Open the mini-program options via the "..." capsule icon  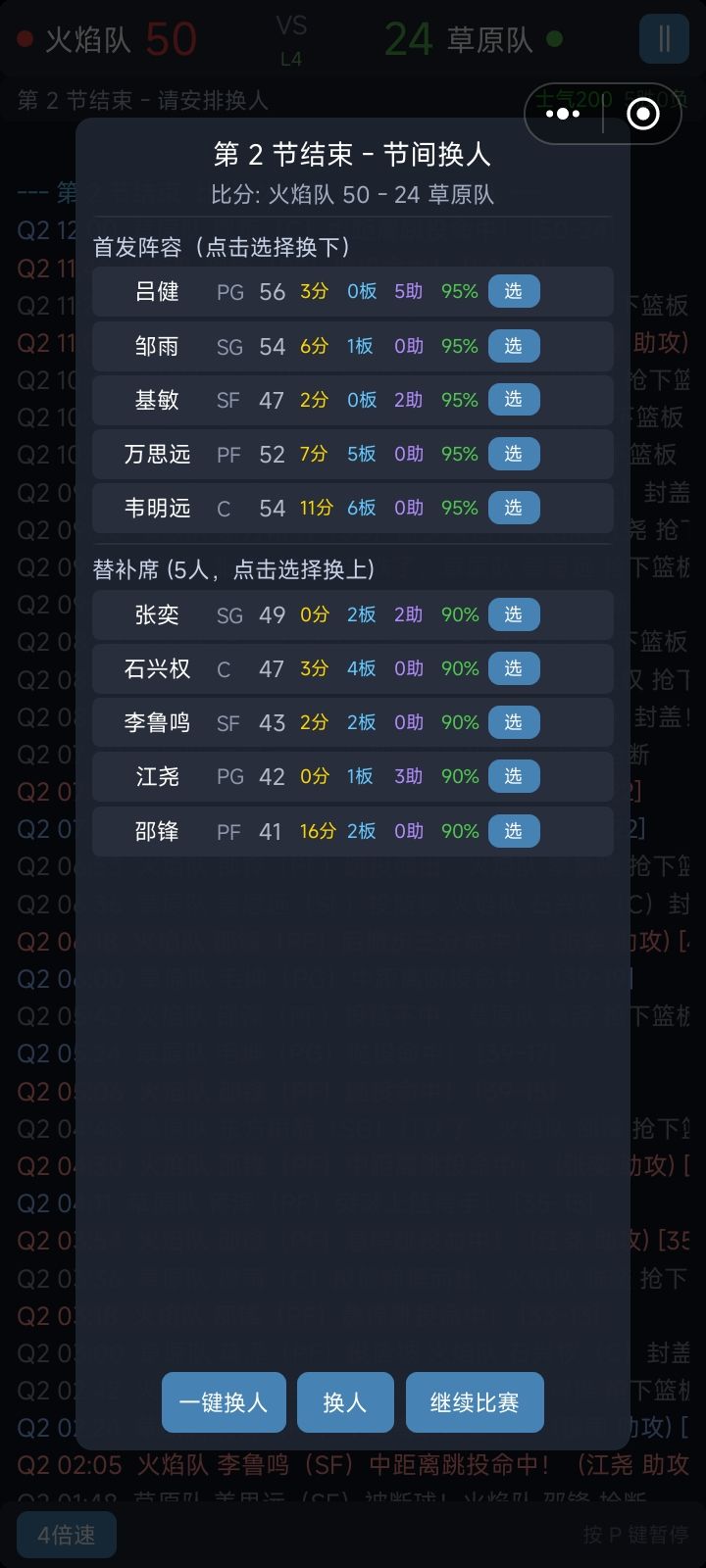[562, 113]
